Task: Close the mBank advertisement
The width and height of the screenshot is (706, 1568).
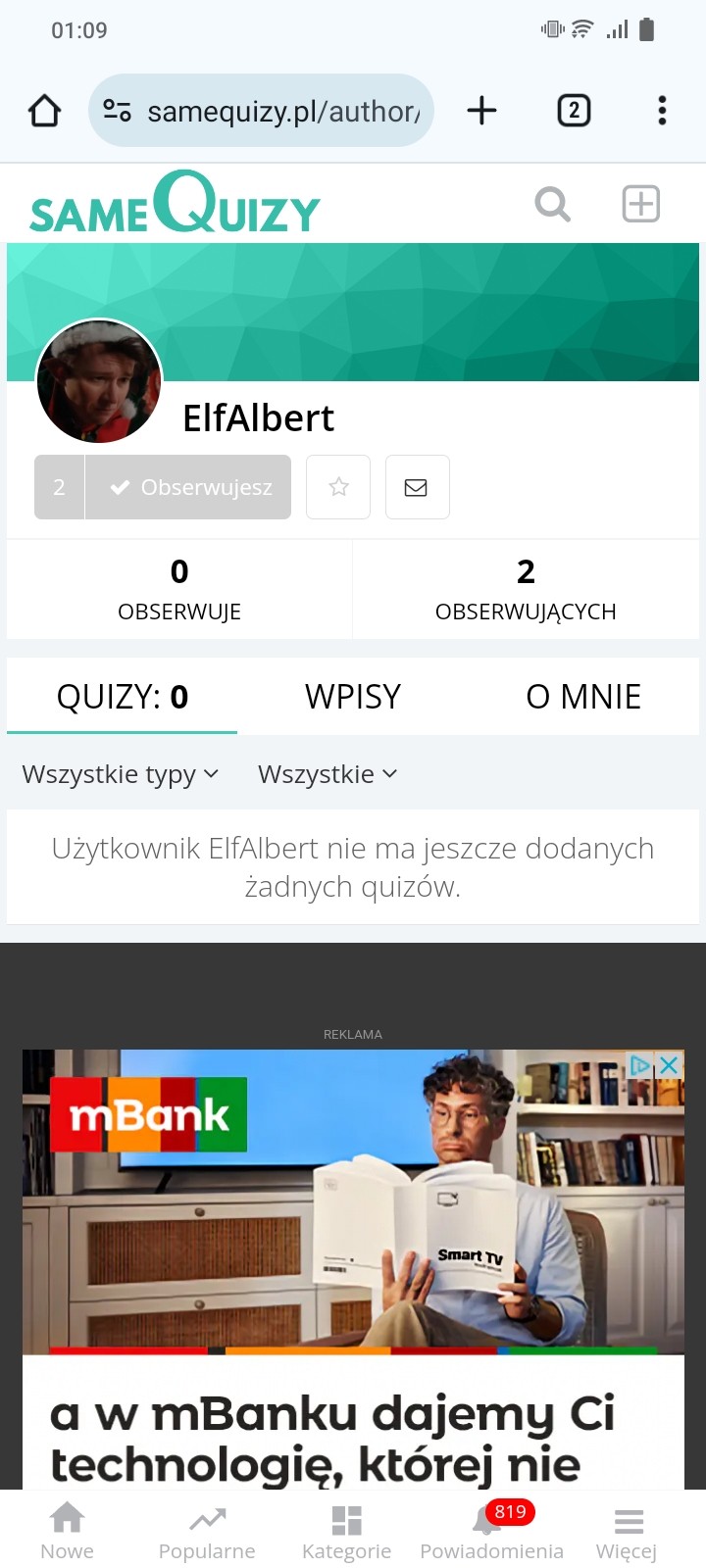Action: (669, 1065)
